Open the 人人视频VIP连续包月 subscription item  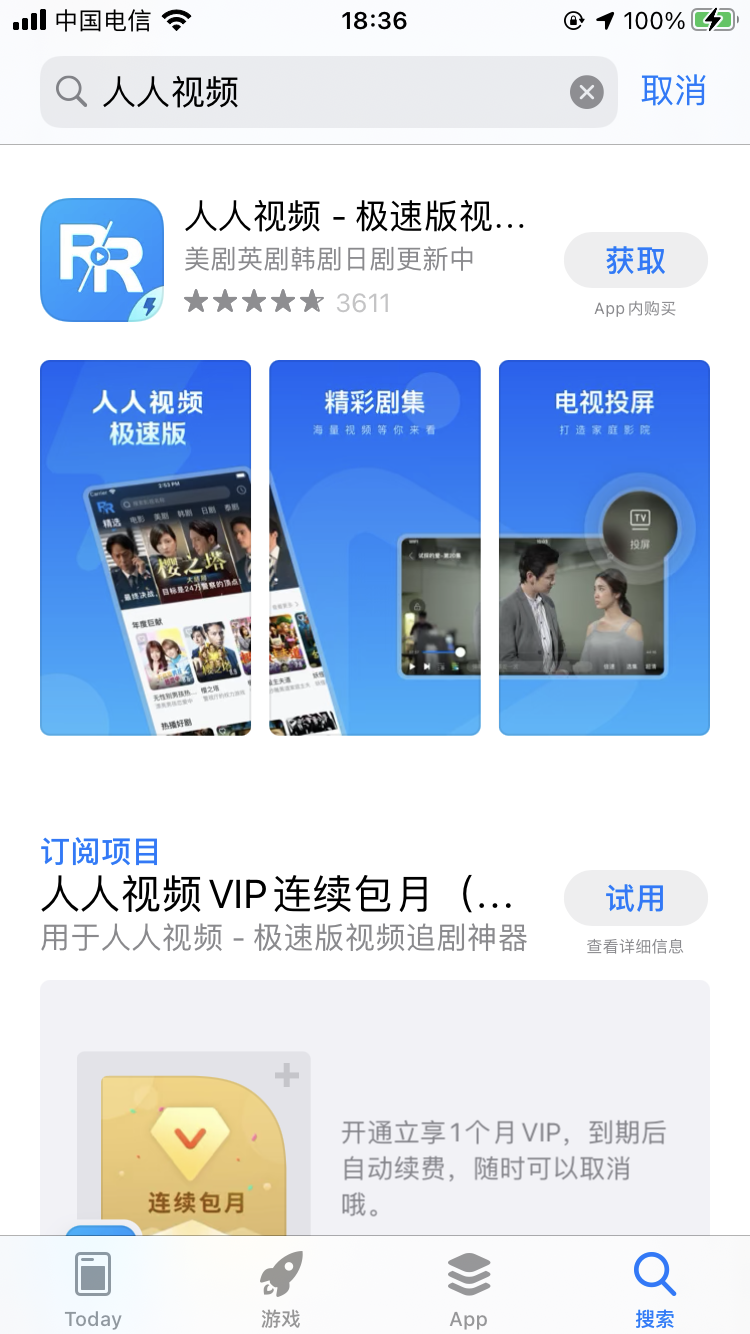click(278, 896)
